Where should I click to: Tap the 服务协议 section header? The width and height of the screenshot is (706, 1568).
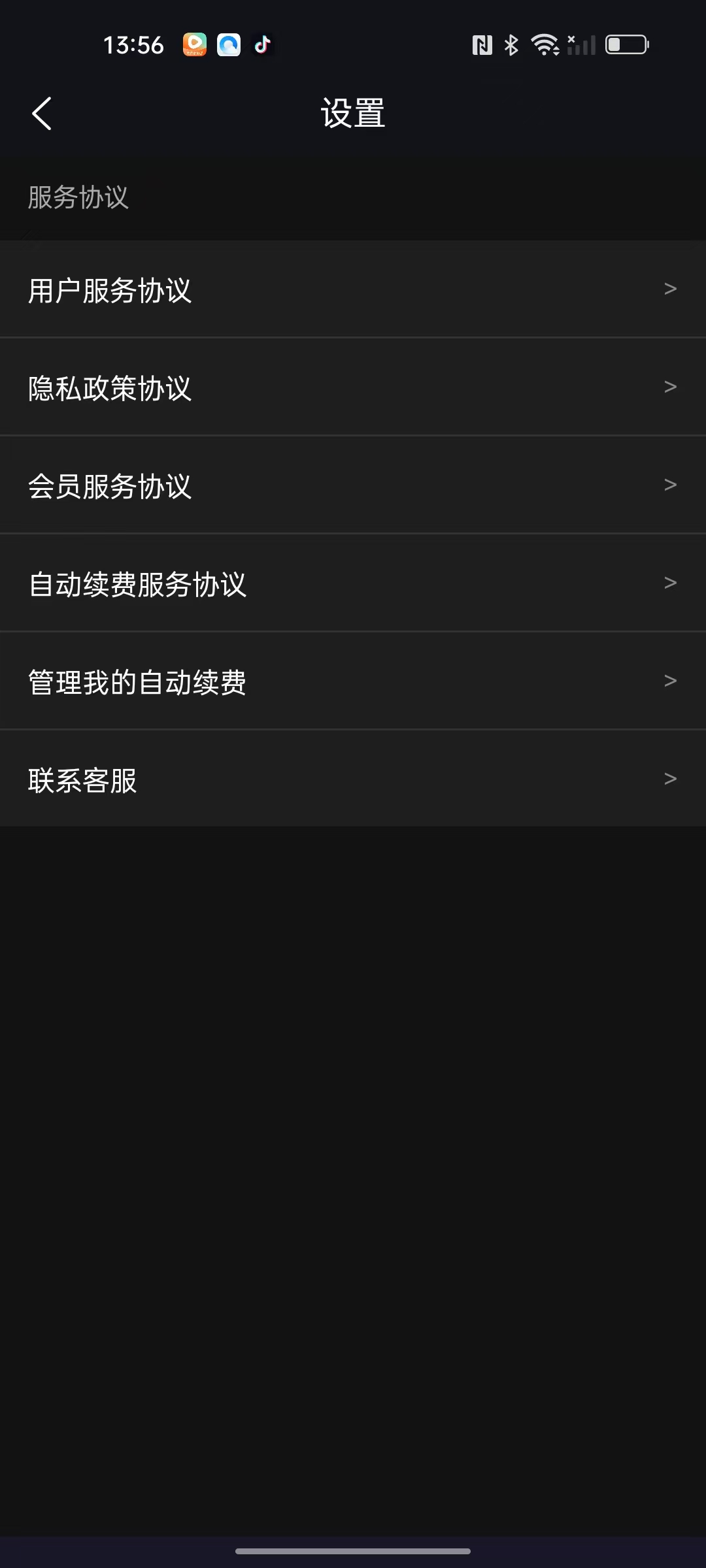click(x=78, y=198)
